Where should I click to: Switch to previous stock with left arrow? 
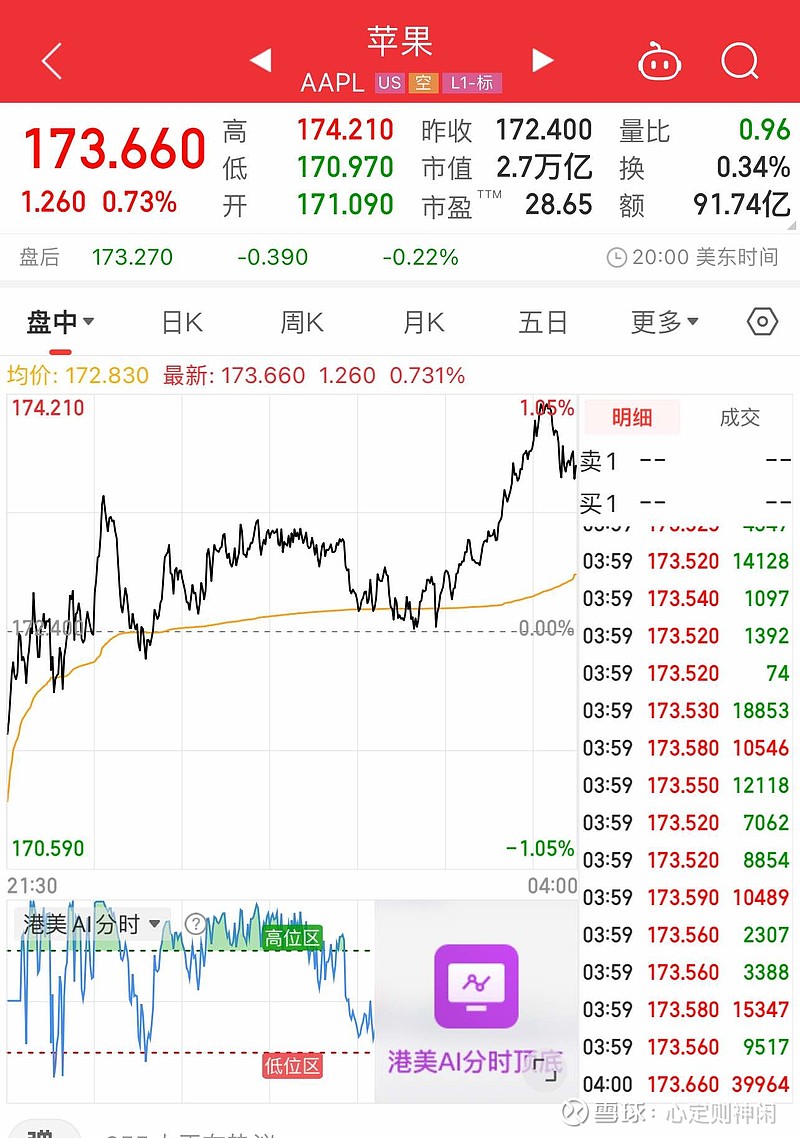(x=262, y=59)
